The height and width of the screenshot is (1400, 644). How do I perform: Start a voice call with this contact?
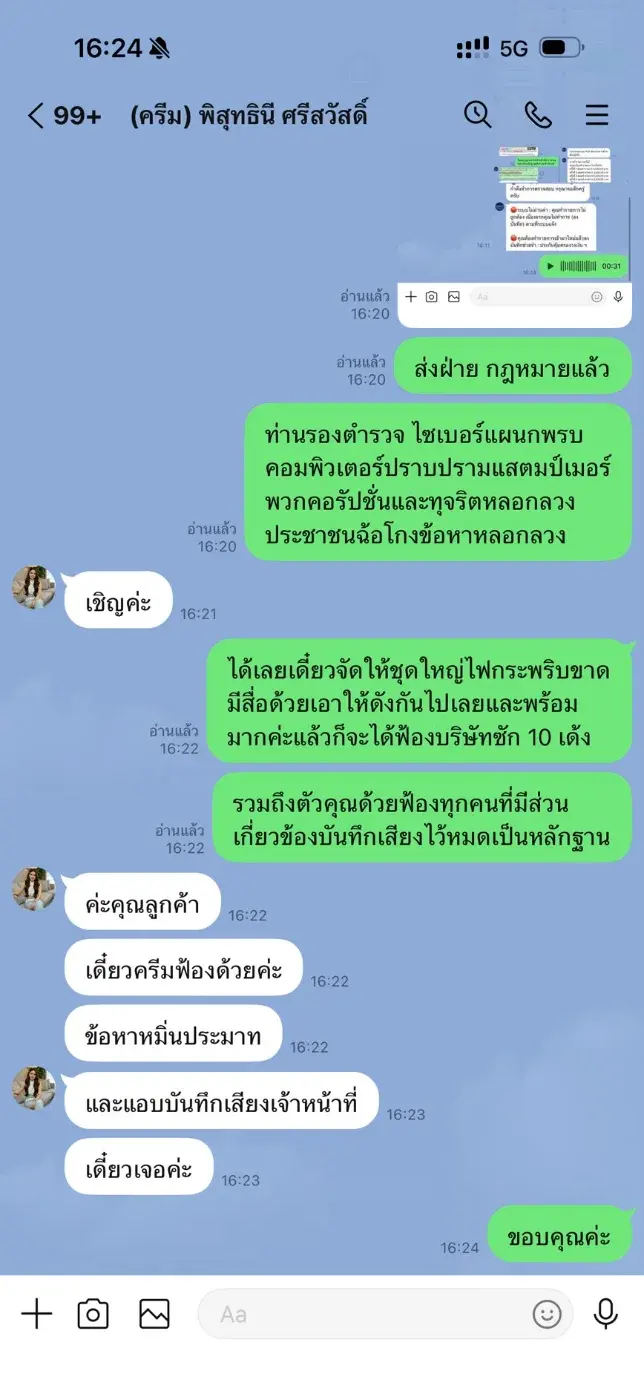point(538,115)
